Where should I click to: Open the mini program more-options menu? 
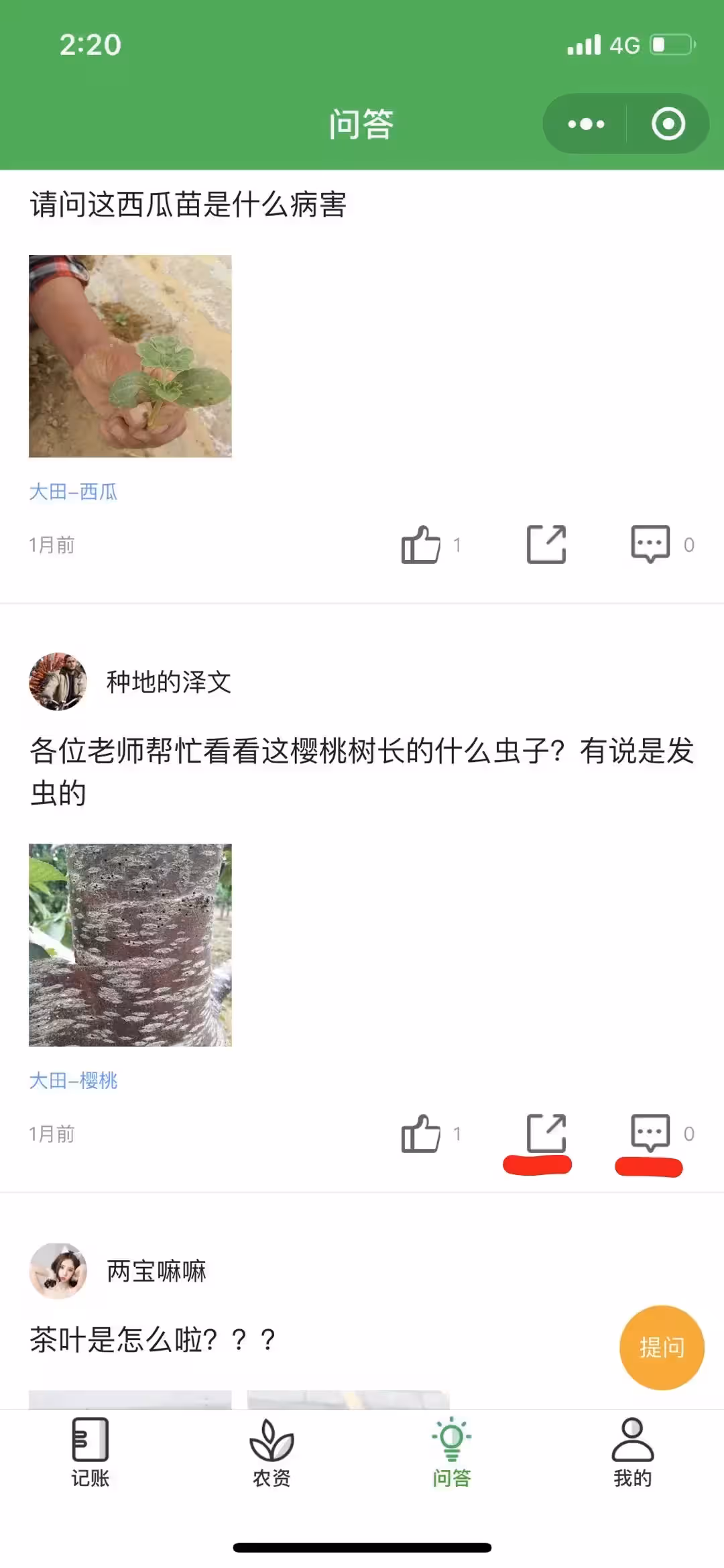tap(586, 124)
